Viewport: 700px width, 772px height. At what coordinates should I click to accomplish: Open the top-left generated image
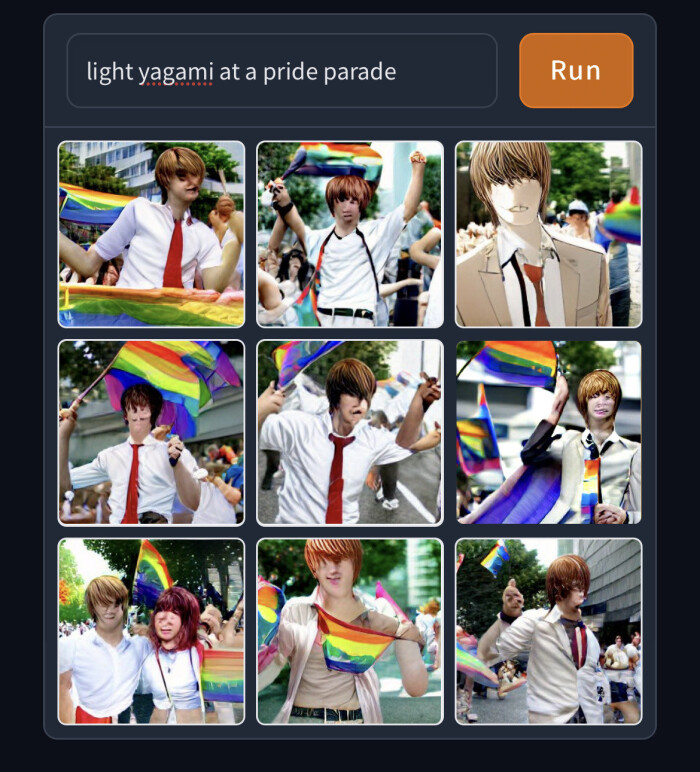(x=151, y=234)
